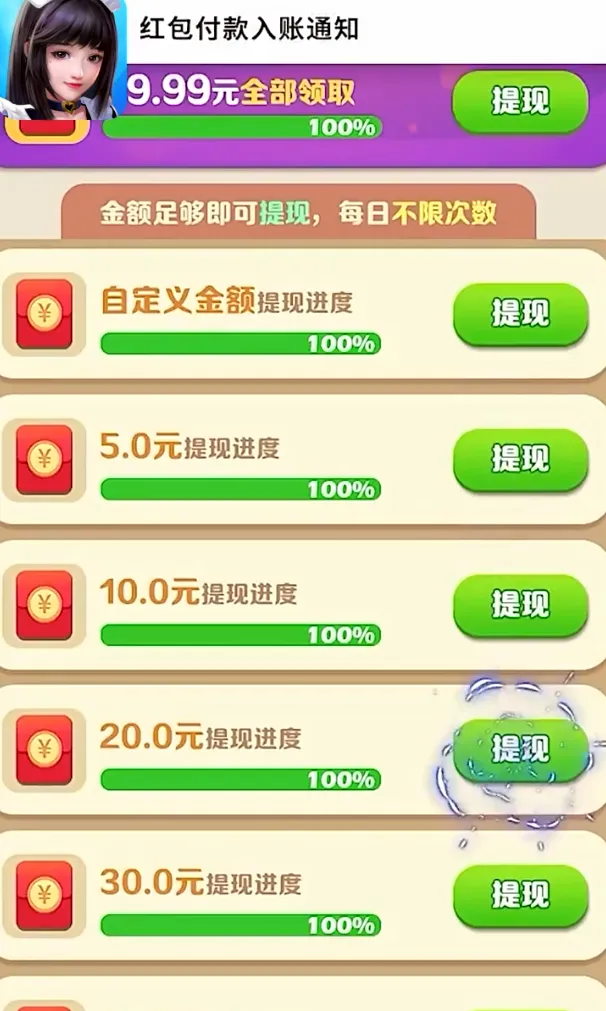Withdraw the 5.0元 reward
Image resolution: width=606 pixels, height=1011 pixels.
pyautogui.click(x=519, y=458)
